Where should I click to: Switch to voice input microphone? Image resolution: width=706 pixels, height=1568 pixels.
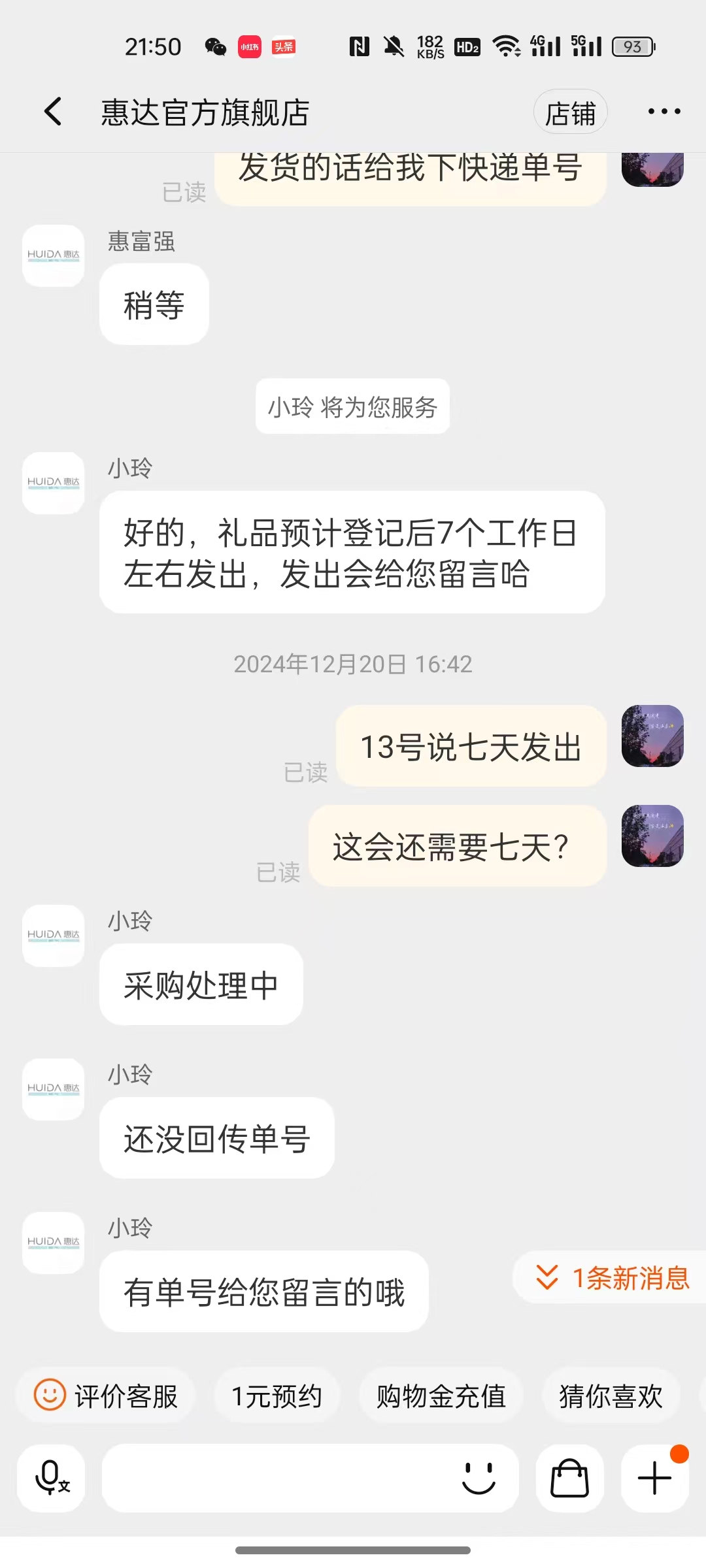coord(51,1478)
